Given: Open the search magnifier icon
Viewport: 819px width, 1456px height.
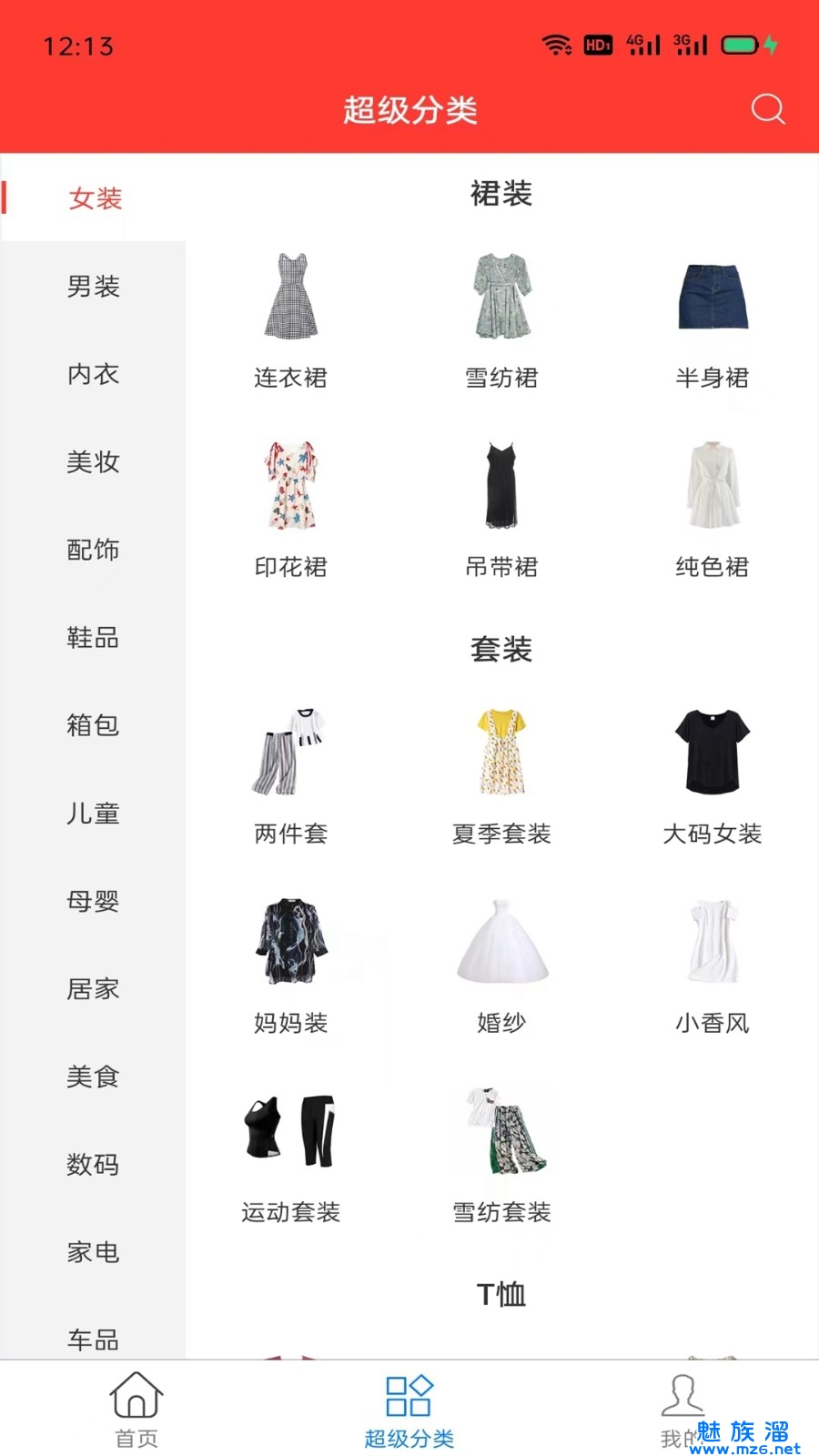Looking at the screenshot, I should [767, 109].
